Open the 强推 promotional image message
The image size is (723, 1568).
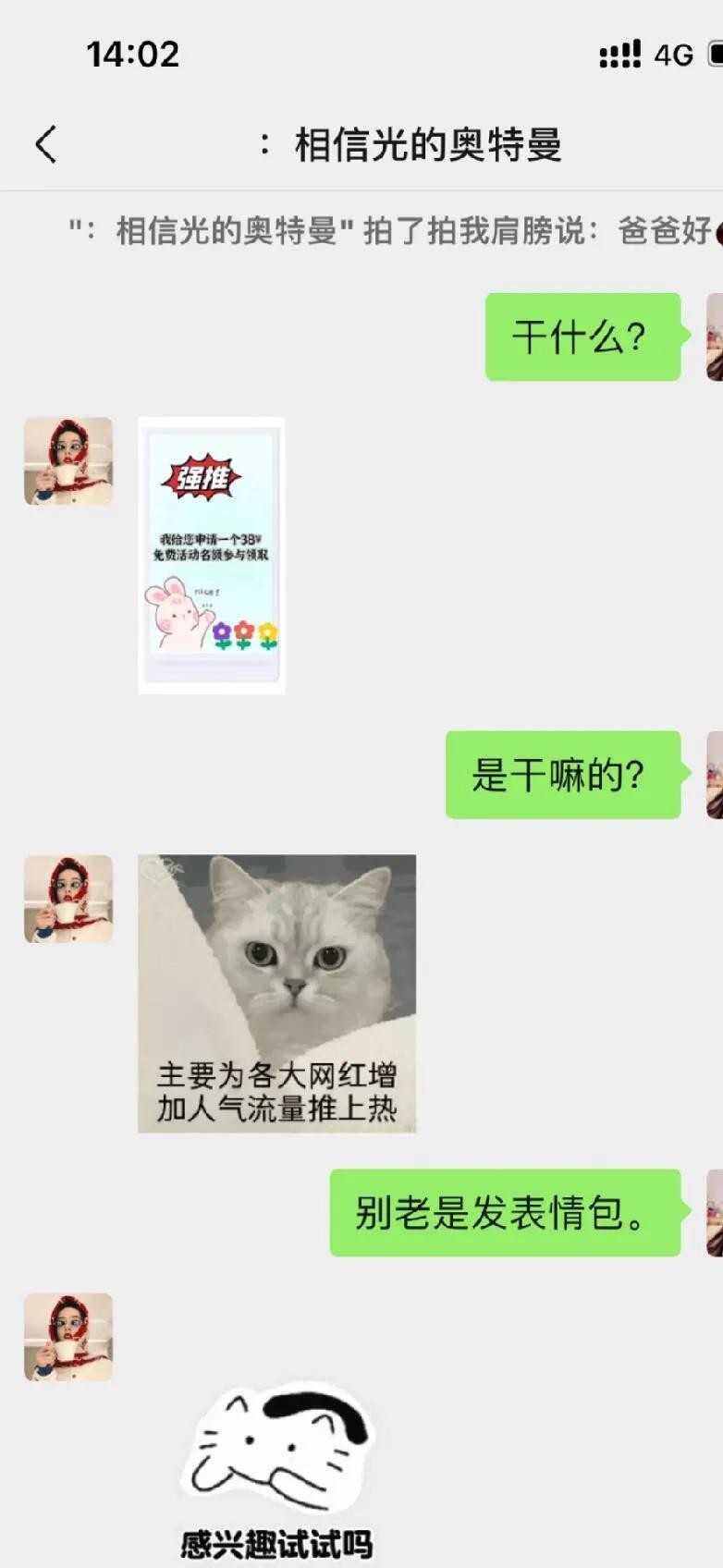click(212, 555)
